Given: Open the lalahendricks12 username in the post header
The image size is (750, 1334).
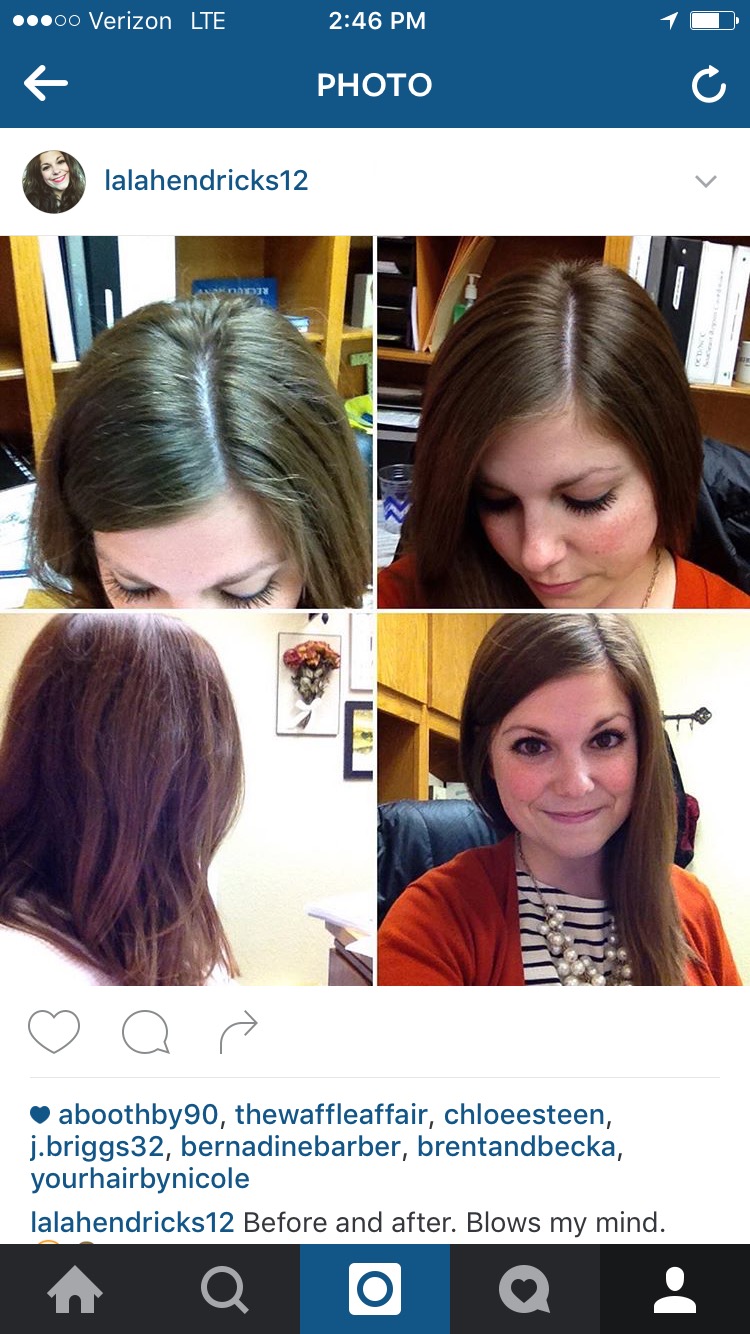Looking at the screenshot, I should tap(206, 181).
